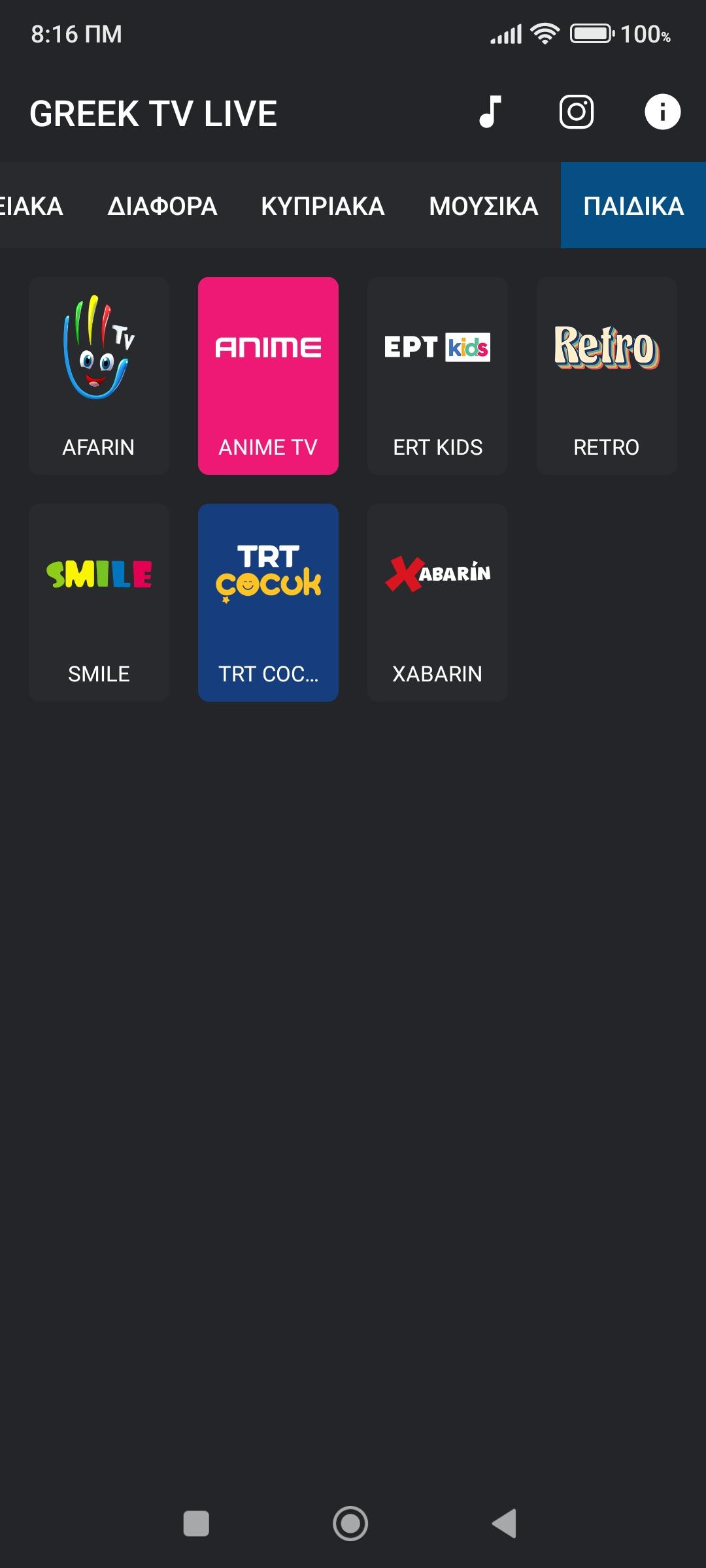The image size is (706, 1568).
Task: Open the Instagram icon in the app bar
Action: click(x=577, y=112)
